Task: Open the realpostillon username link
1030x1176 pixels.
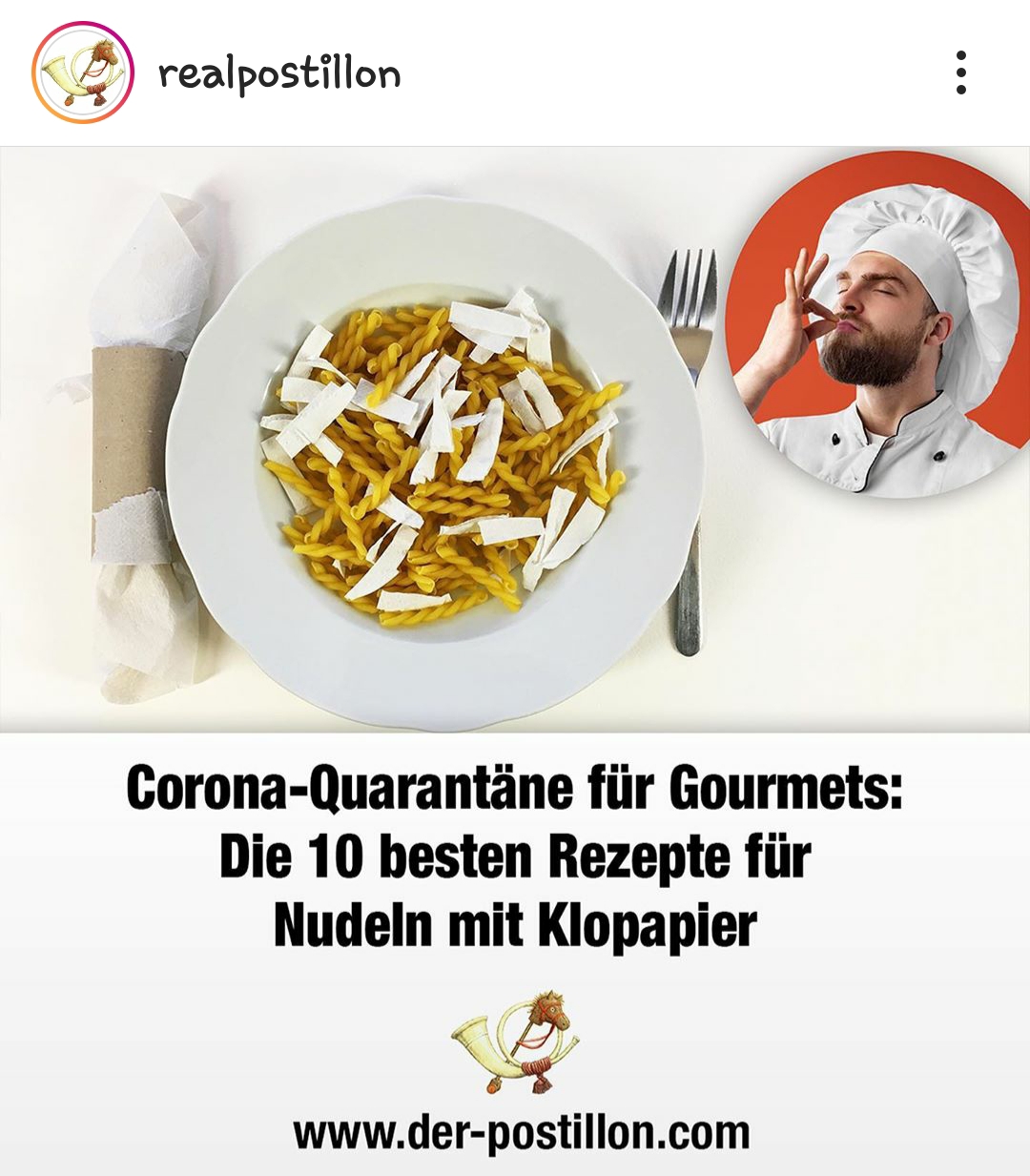Action: pyautogui.click(x=279, y=74)
